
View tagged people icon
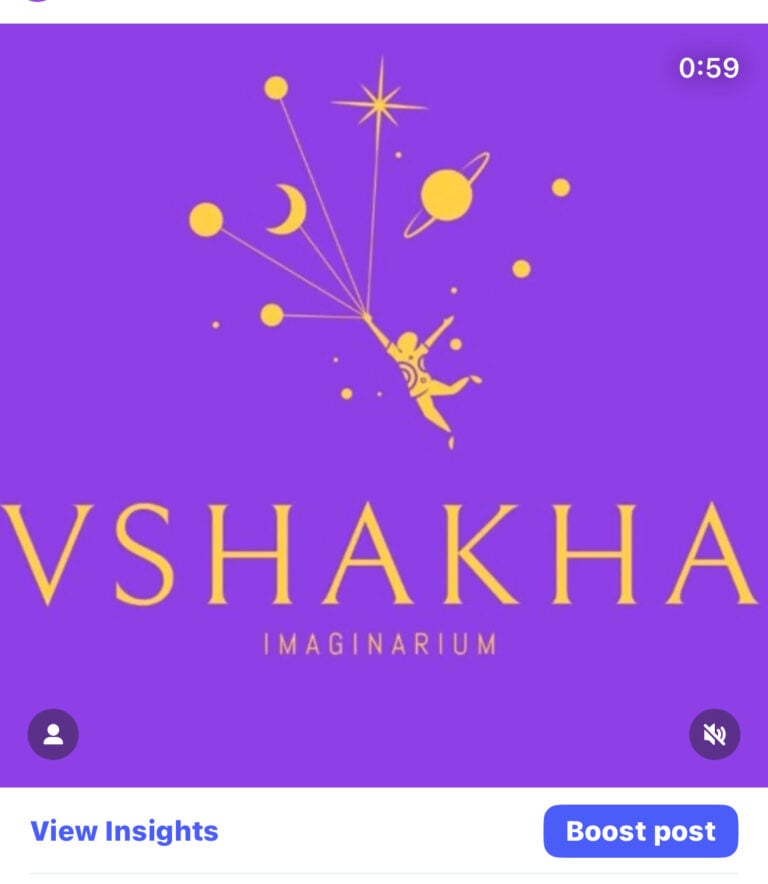[53, 735]
